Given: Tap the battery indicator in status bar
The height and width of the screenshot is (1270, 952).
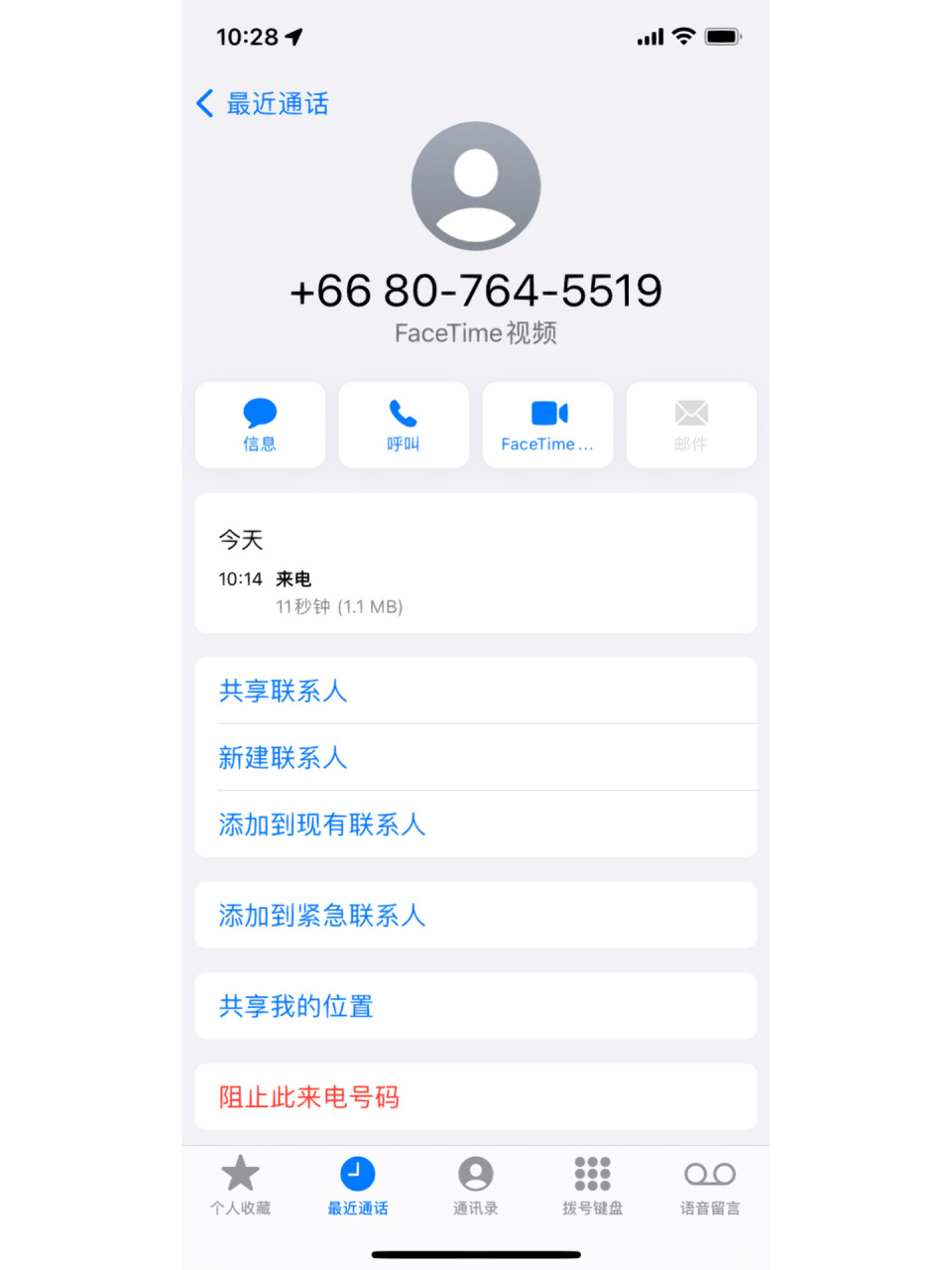Looking at the screenshot, I should 722,36.
